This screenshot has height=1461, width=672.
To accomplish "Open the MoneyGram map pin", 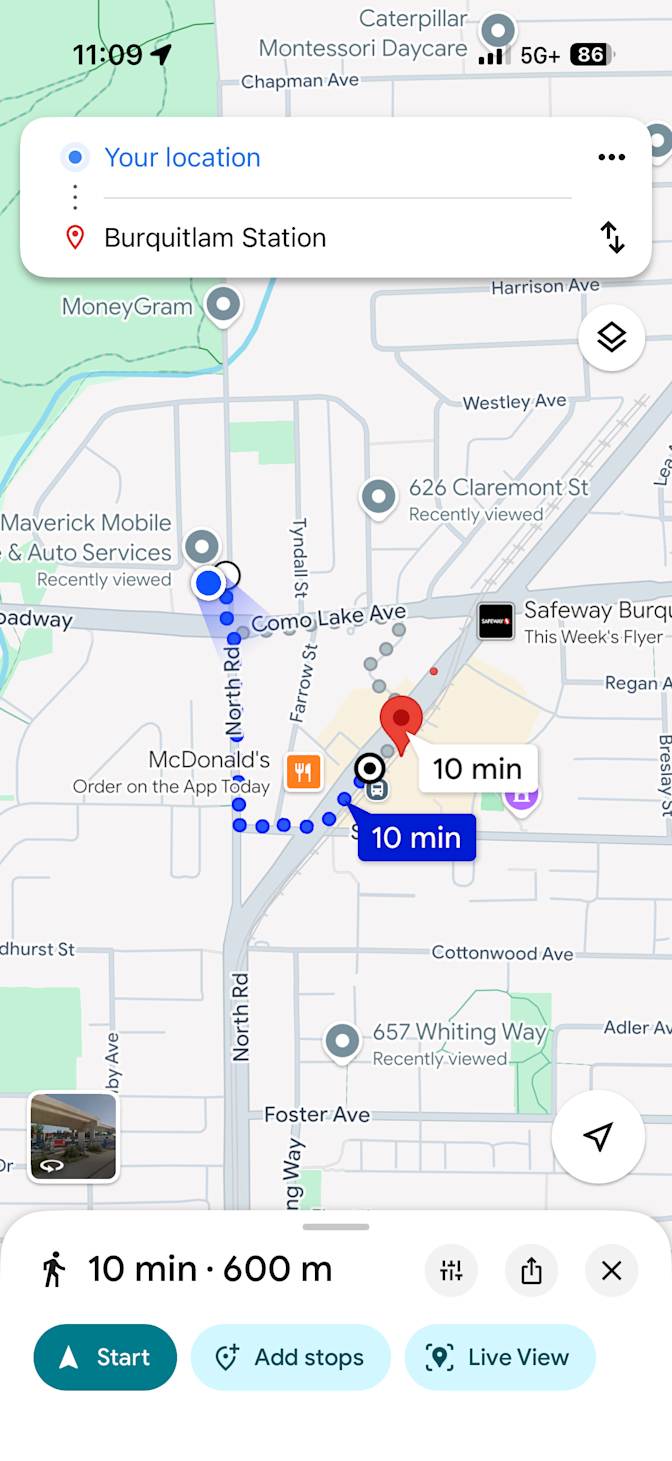I will click(222, 305).
